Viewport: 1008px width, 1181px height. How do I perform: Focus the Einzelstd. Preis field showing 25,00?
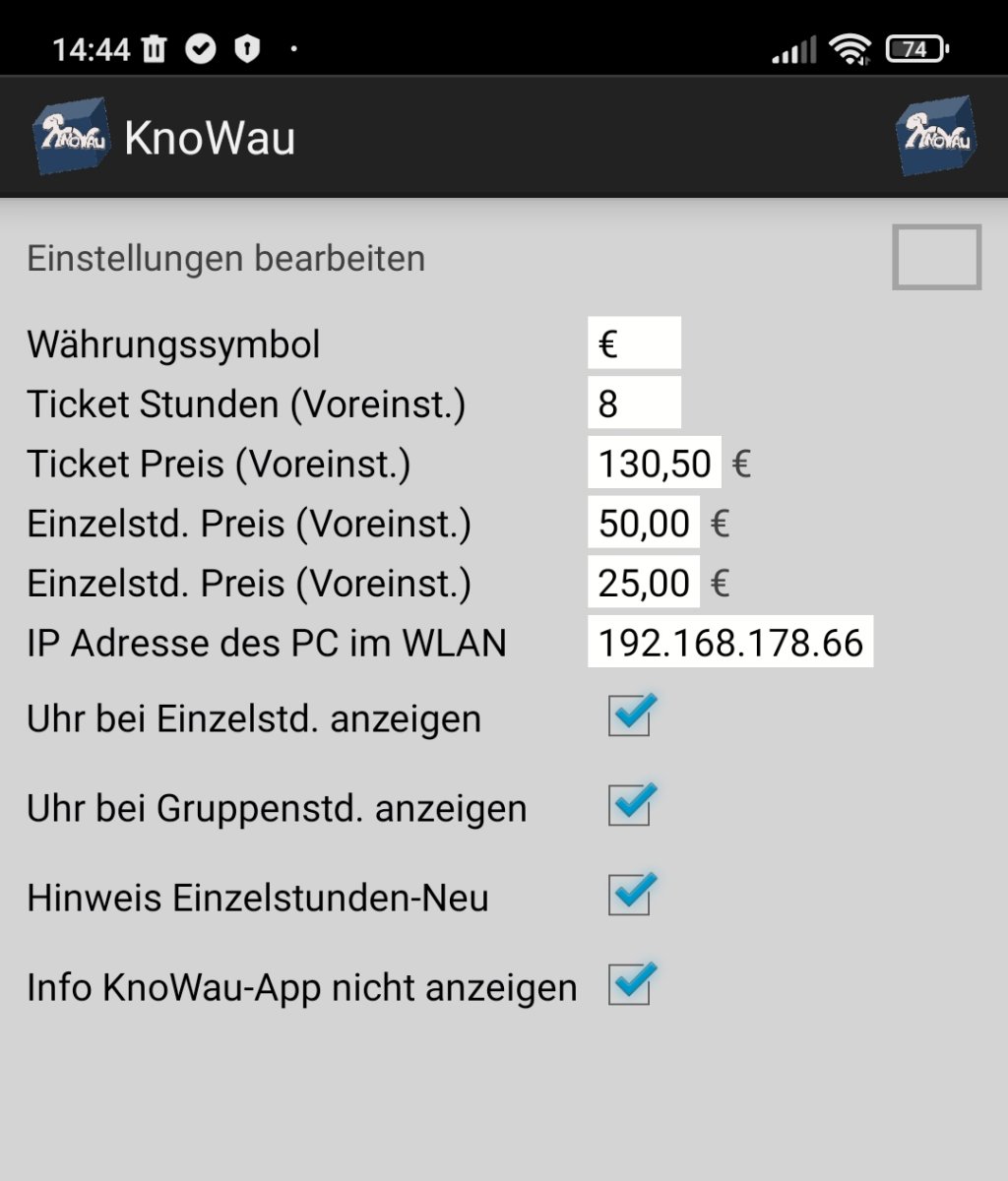point(644,583)
